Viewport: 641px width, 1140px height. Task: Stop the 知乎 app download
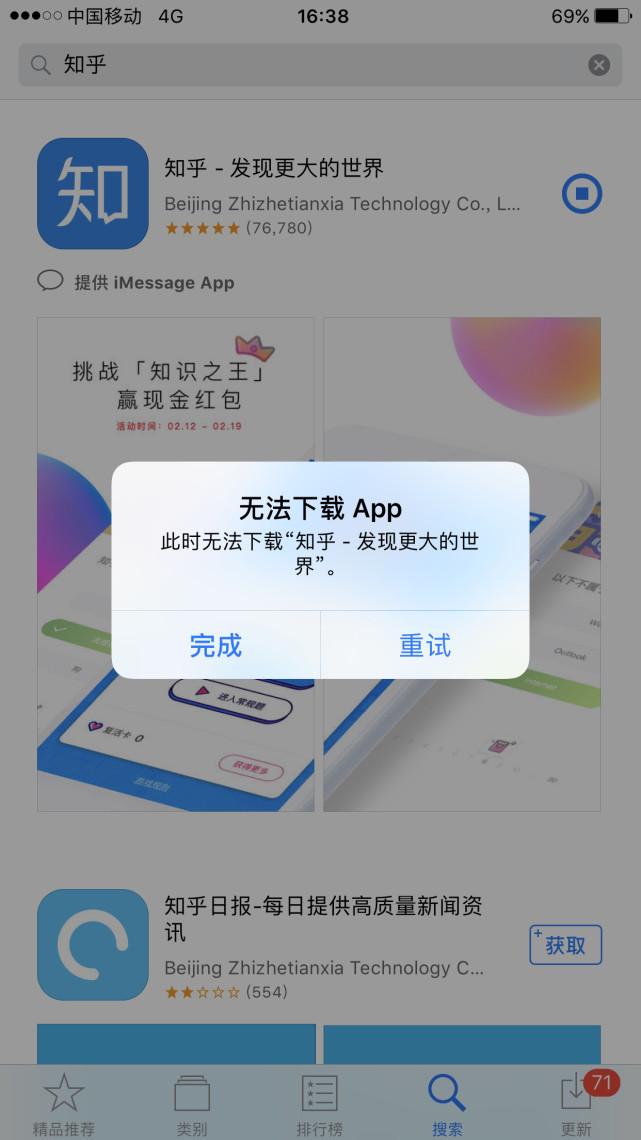581,194
